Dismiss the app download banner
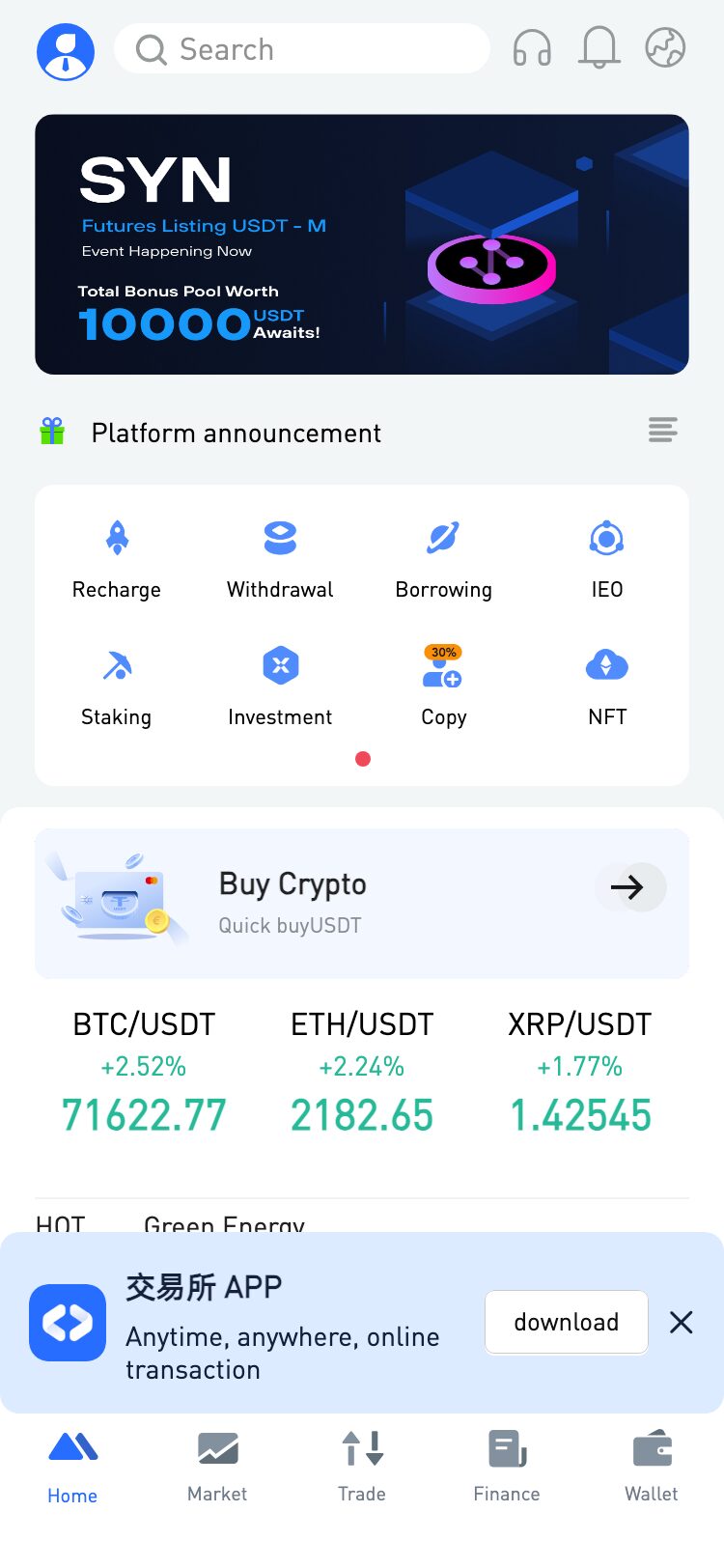The image size is (724, 1568). (682, 1322)
